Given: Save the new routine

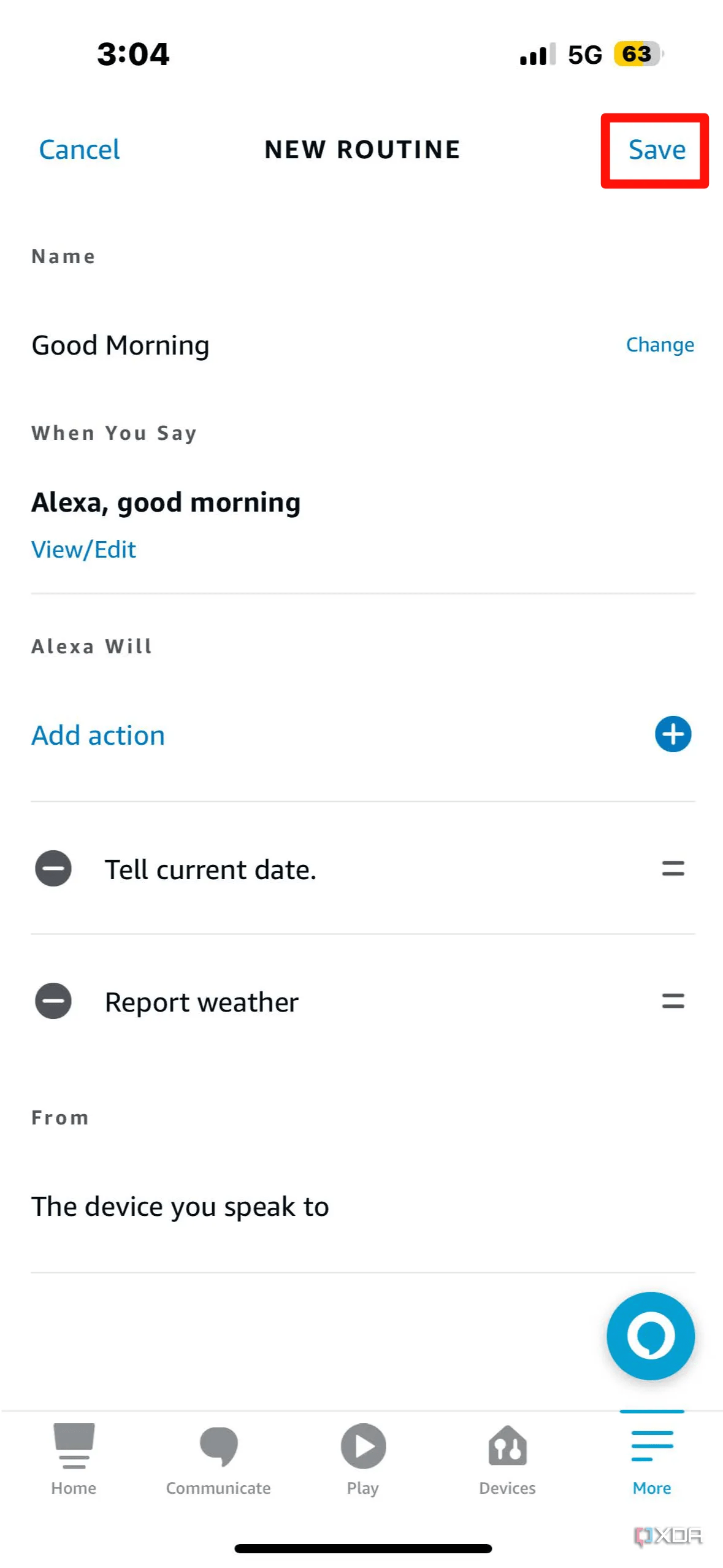Looking at the screenshot, I should coord(655,150).
